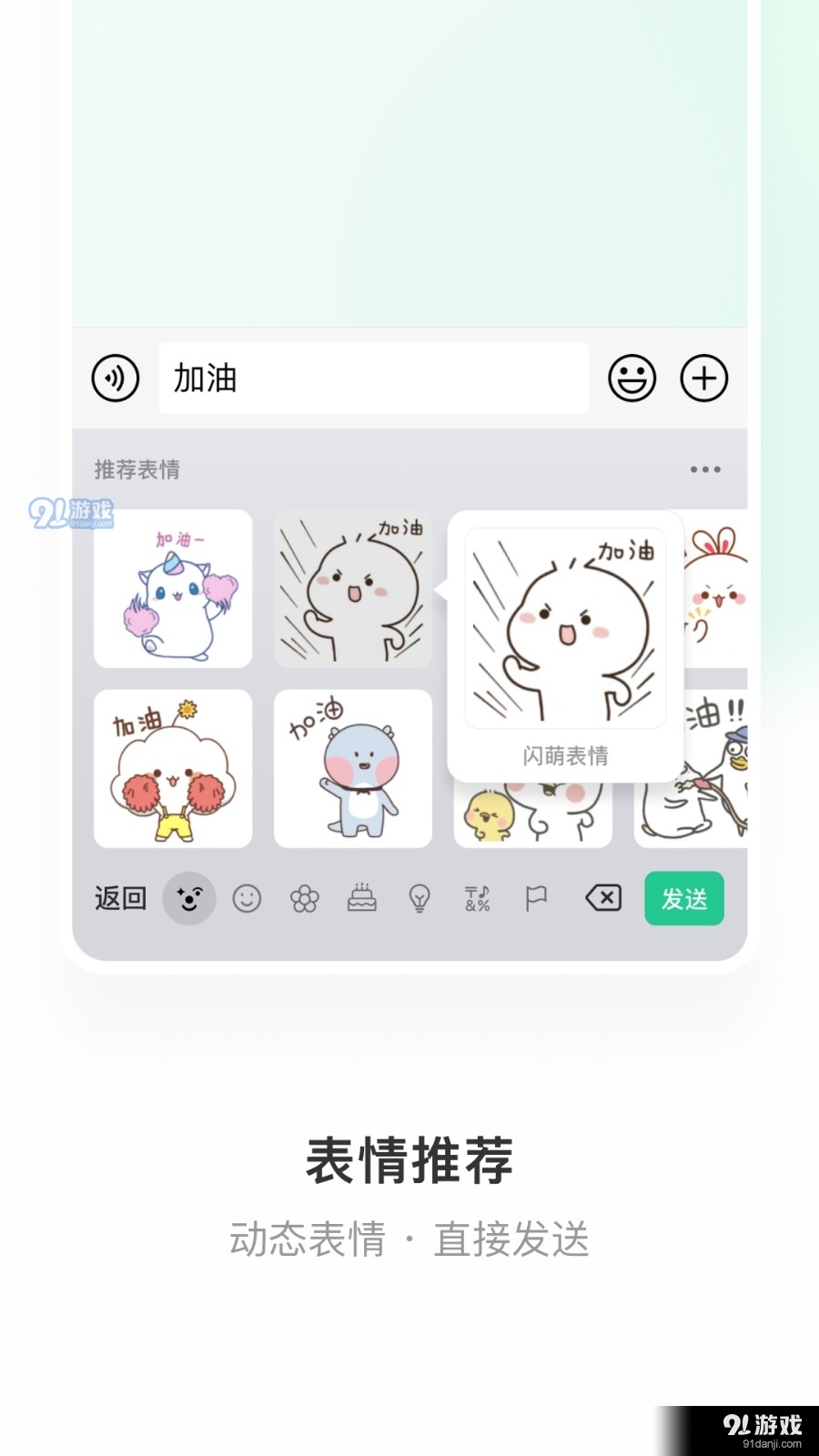Click the 闪萌表情 sticker pack label

(x=563, y=754)
